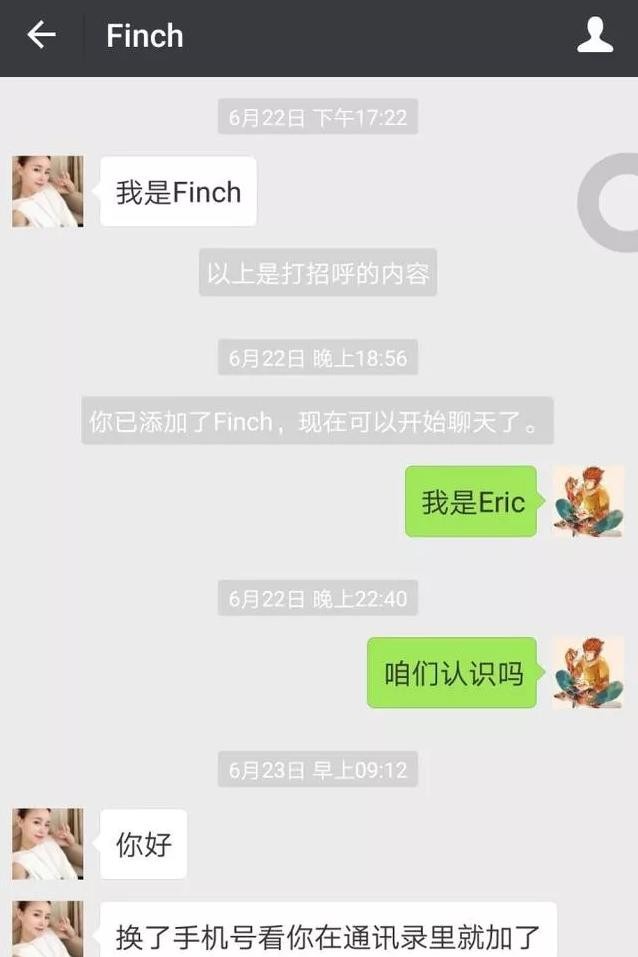
Task: Tap your avatar beside "咱们认识吗"
Action: tap(588, 673)
